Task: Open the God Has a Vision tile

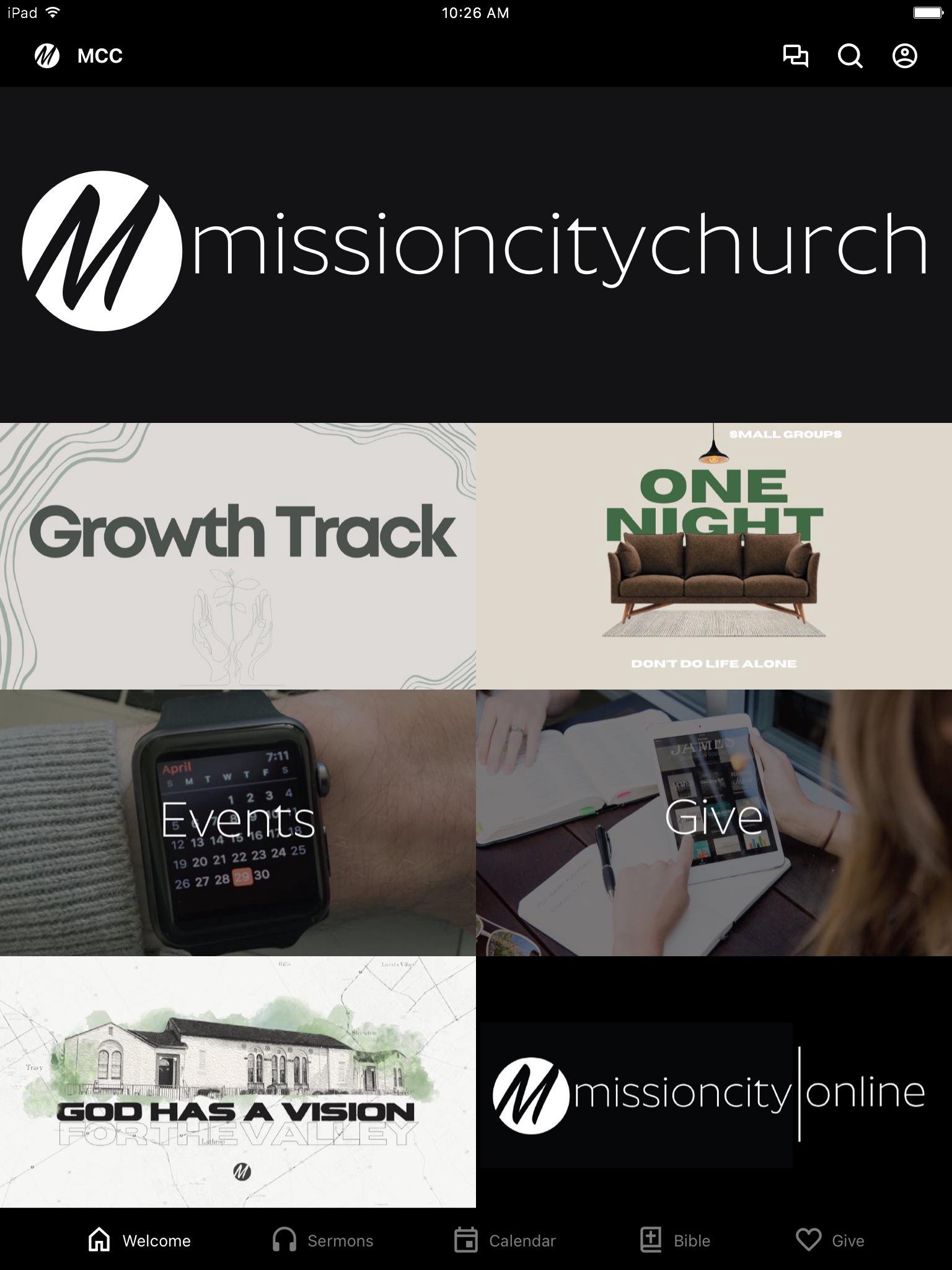Action: [238, 1081]
